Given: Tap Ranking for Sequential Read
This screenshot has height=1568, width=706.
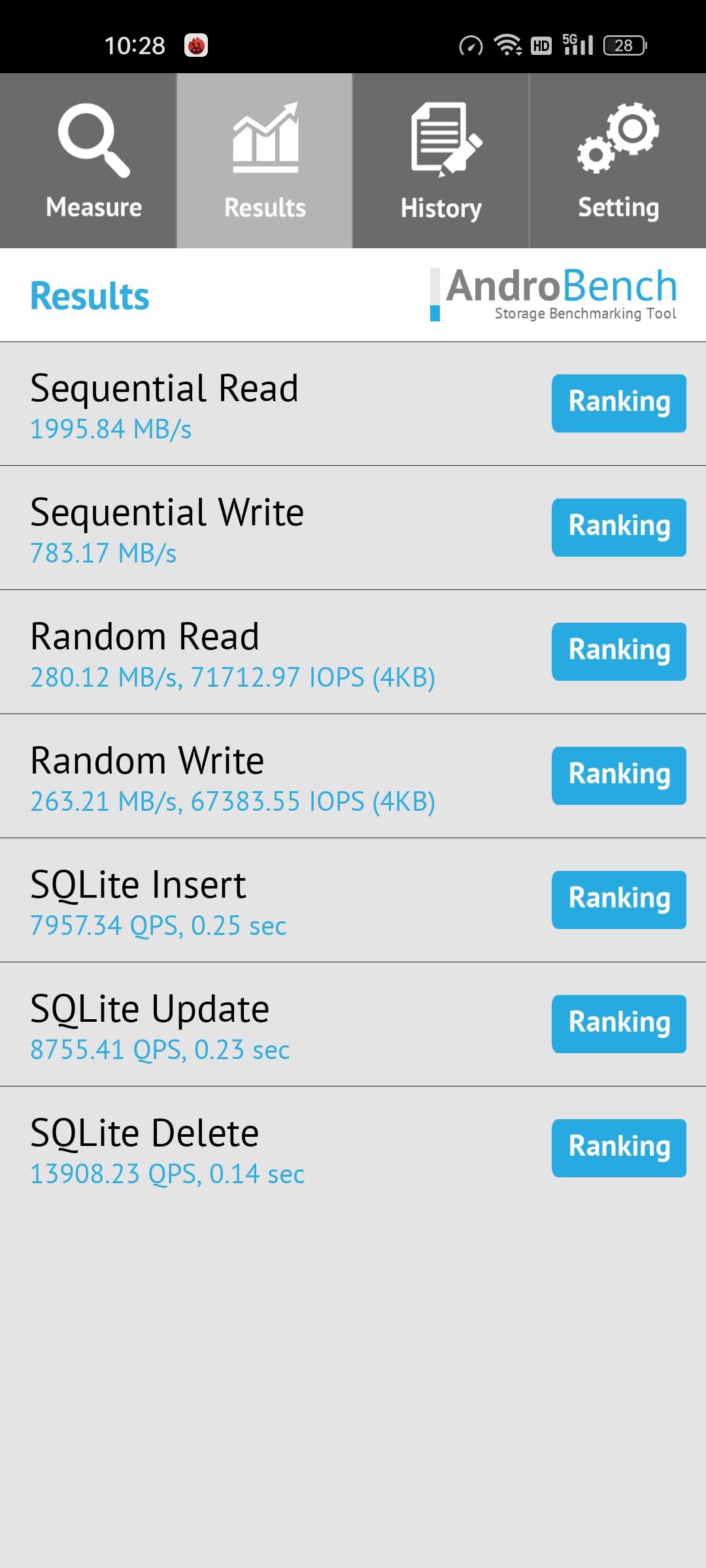Looking at the screenshot, I should (x=618, y=403).
